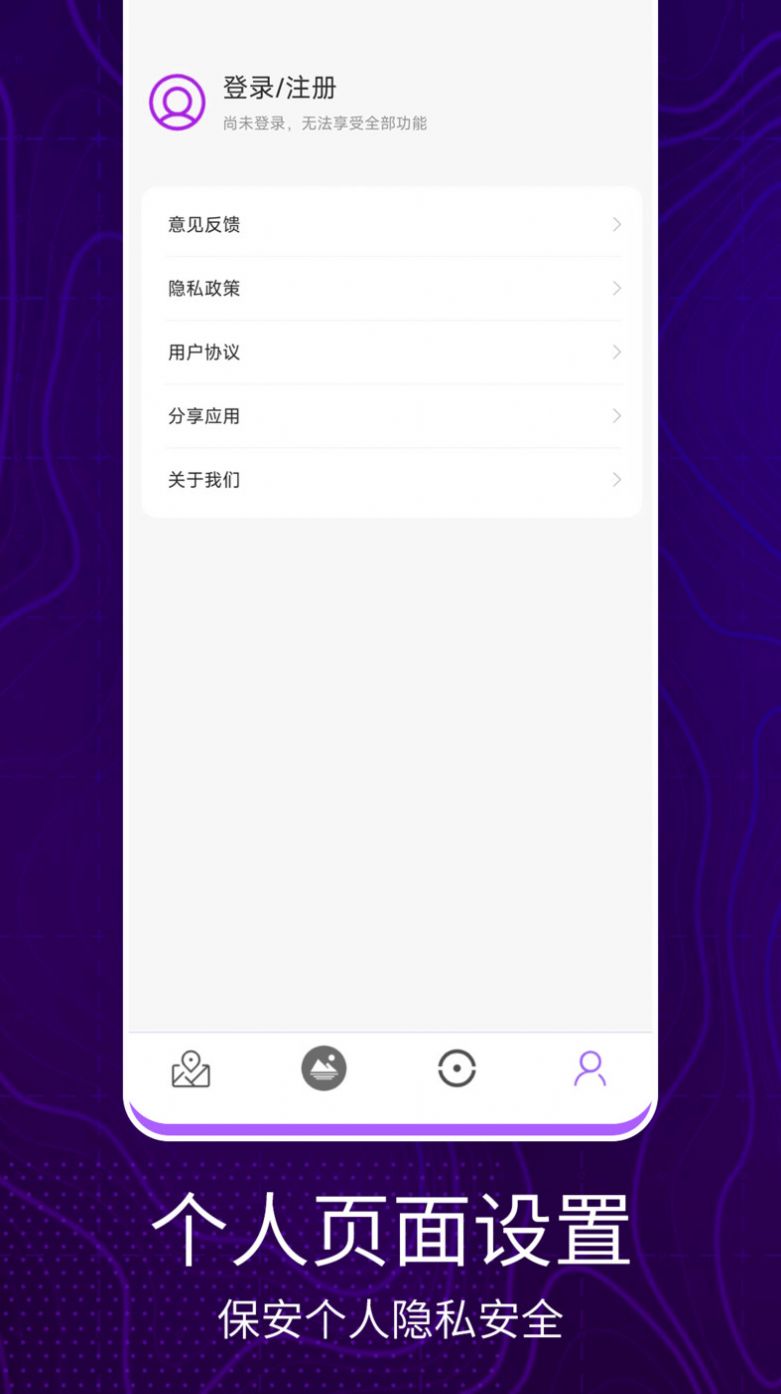Expand the 隐私政策 privacy policy chevron
Screen dimensions: 781x1394
617,288
